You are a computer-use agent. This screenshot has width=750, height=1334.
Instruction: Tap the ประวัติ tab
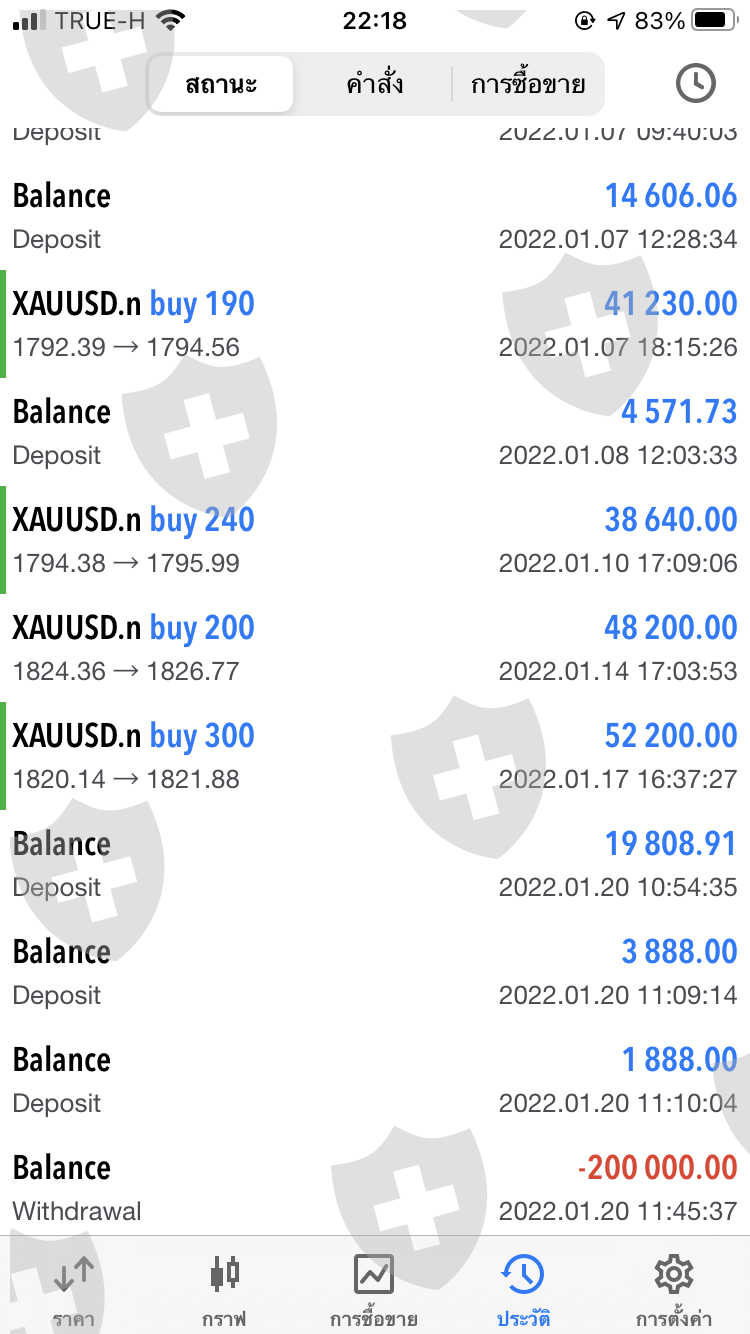[x=523, y=1289]
